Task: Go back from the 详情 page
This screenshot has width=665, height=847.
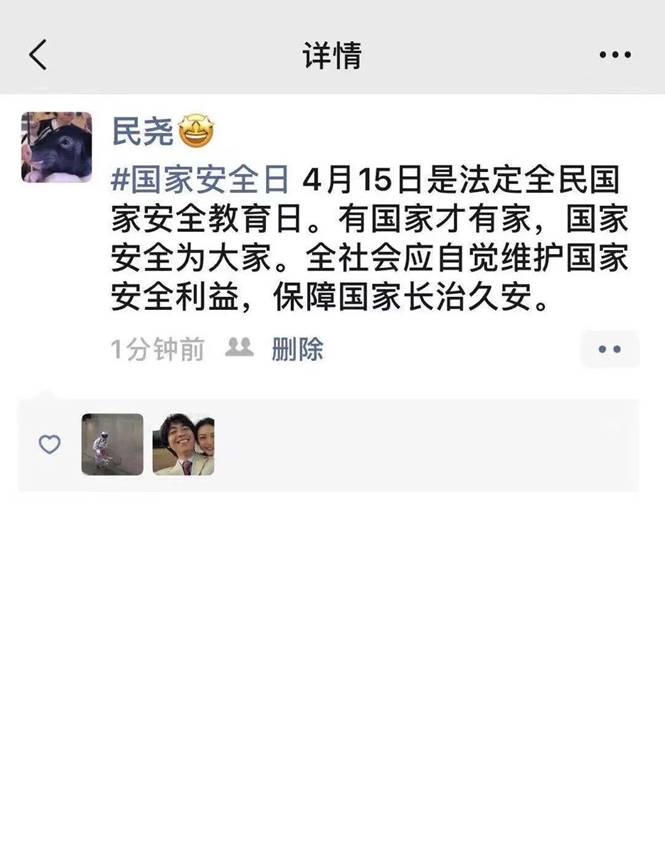Action: pyautogui.click(x=38, y=55)
